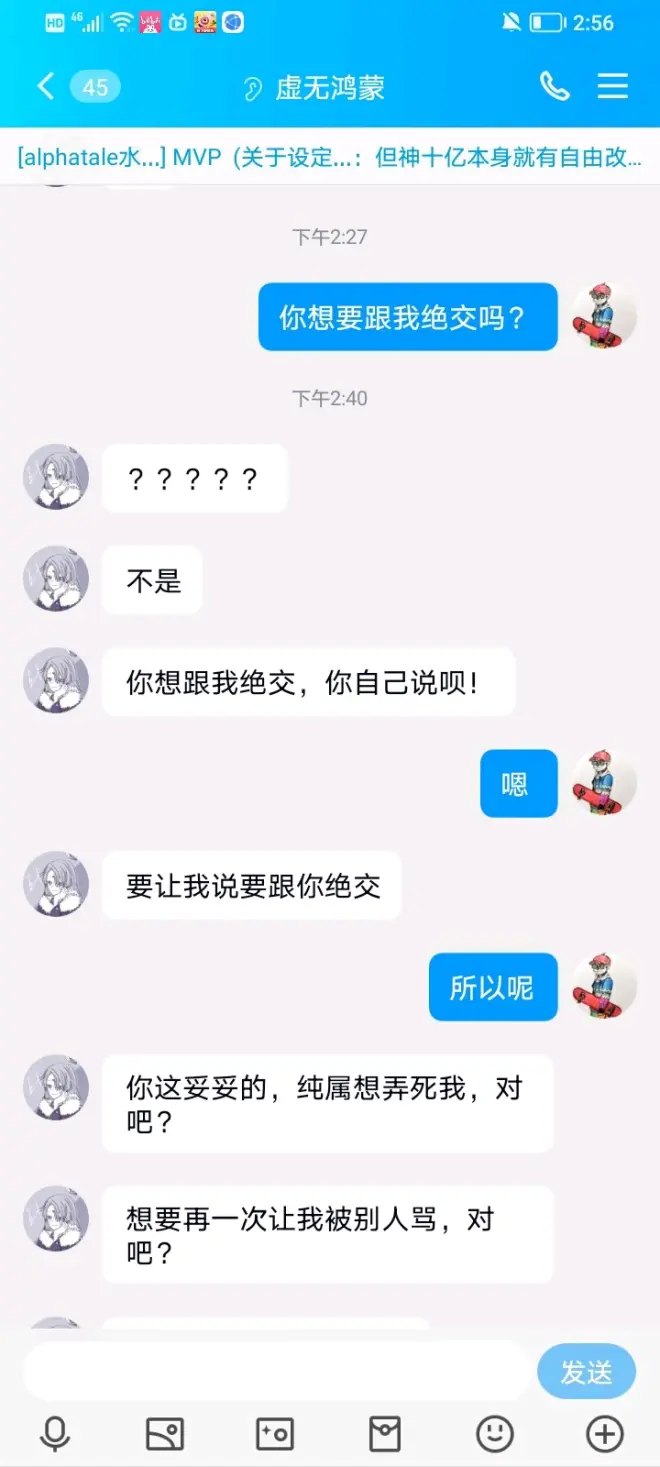Viewport: 660px width, 1467px height.
Task: Start a voice call with 虚无鸿蒙
Action: click(x=554, y=86)
